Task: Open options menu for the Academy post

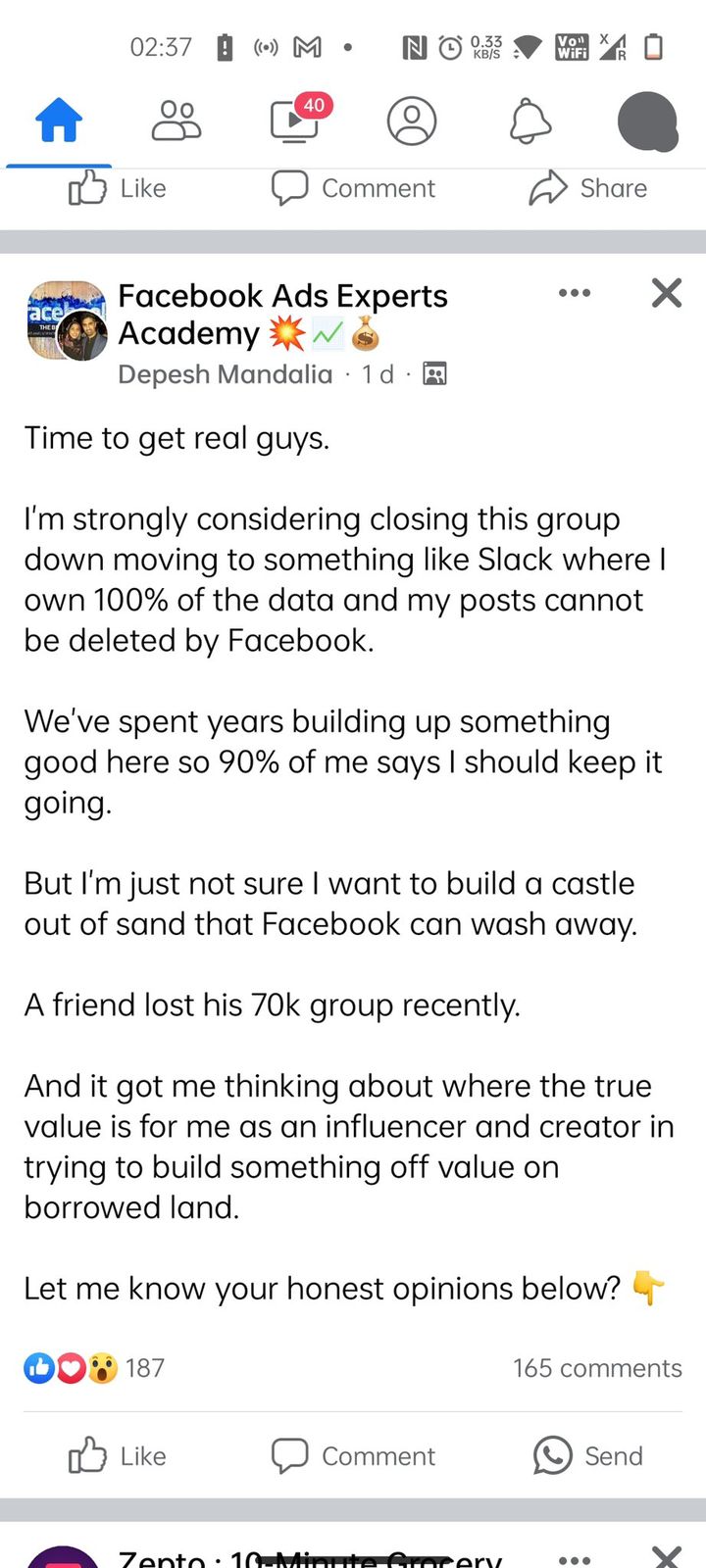Action: (575, 293)
